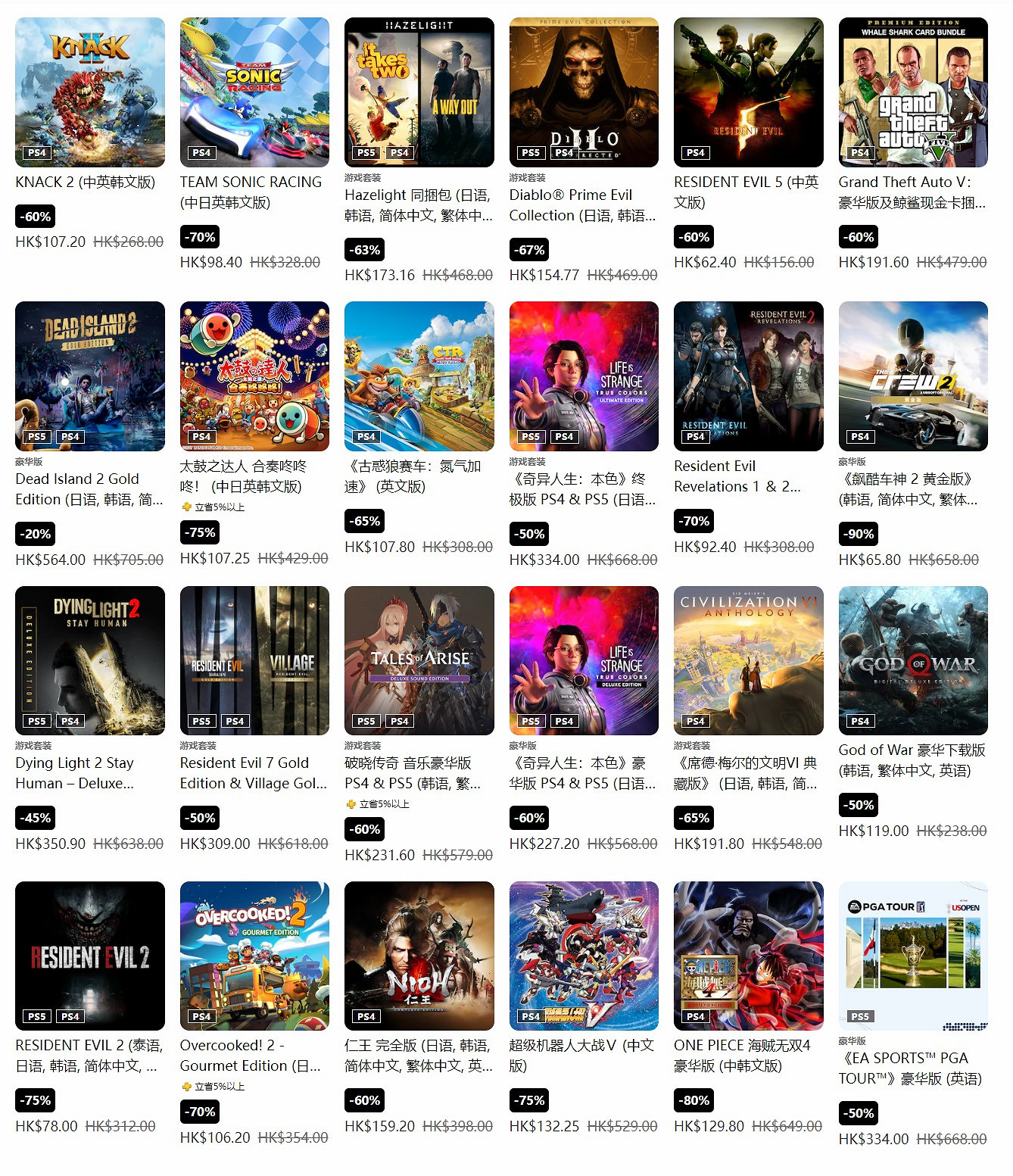1013x1176 pixels.
Task: Open Resident Evil 7 & Village bundle
Action: click(254, 660)
